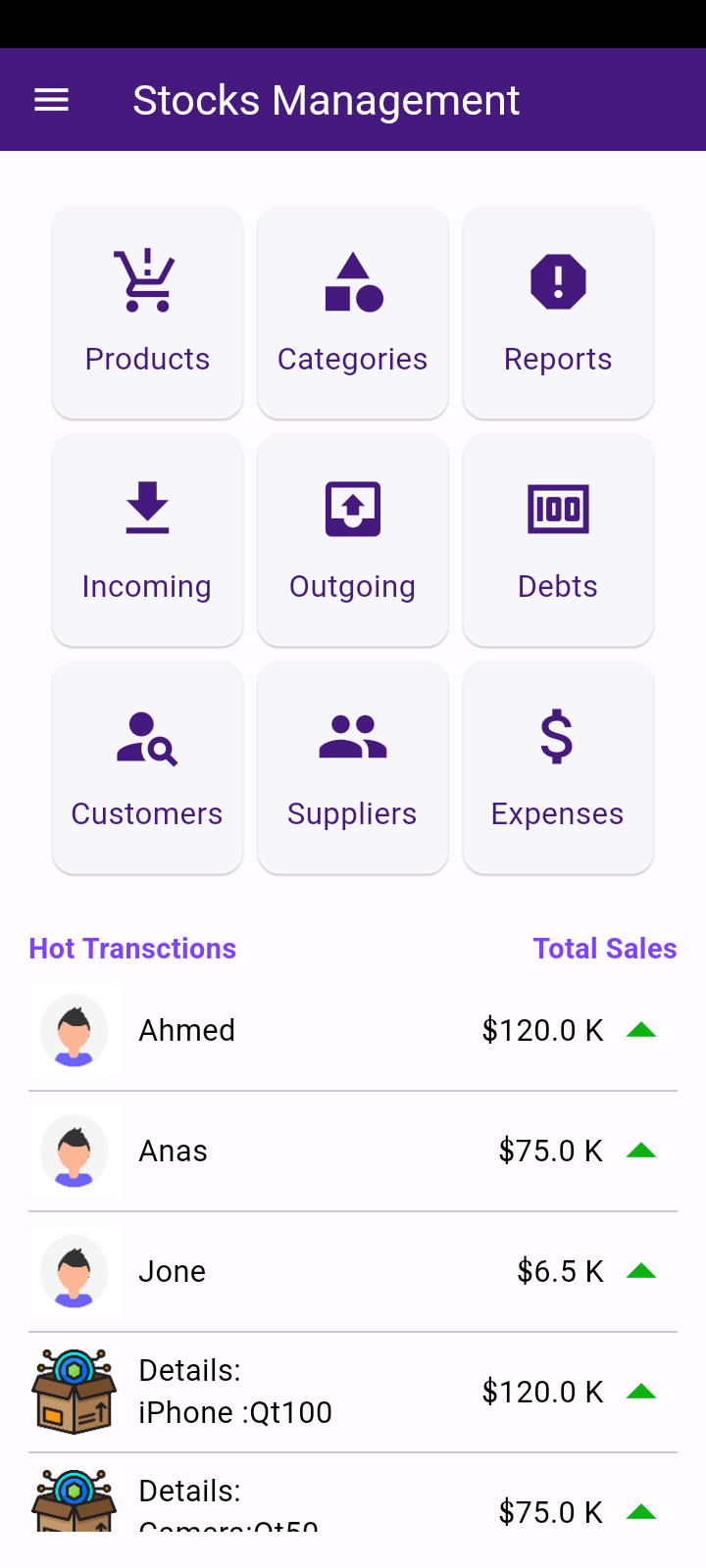This screenshot has width=706, height=1568.
Task: Open the iPhone Qt100 details row
Action: 353,1393
